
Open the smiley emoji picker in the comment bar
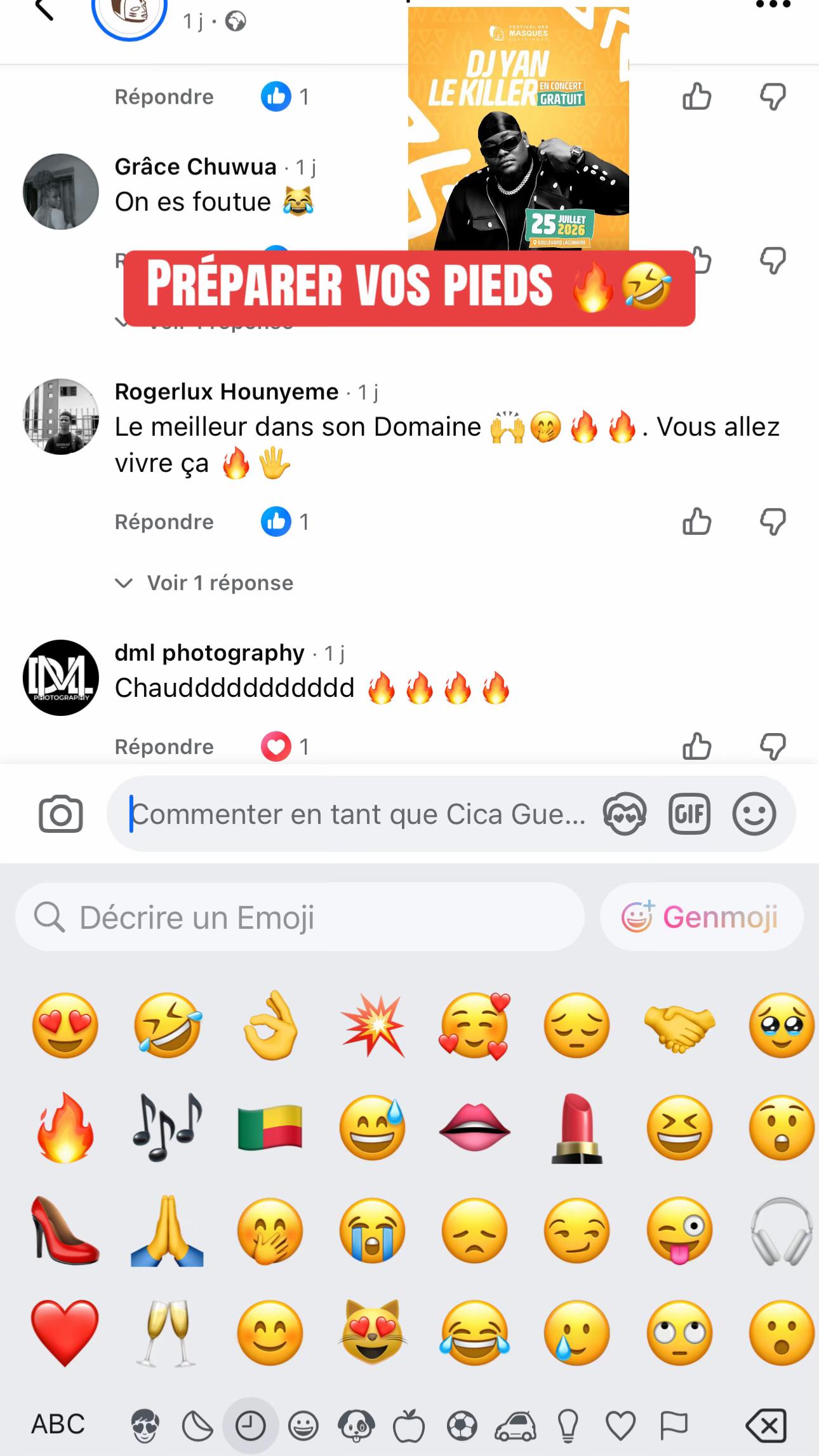point(754,814)
